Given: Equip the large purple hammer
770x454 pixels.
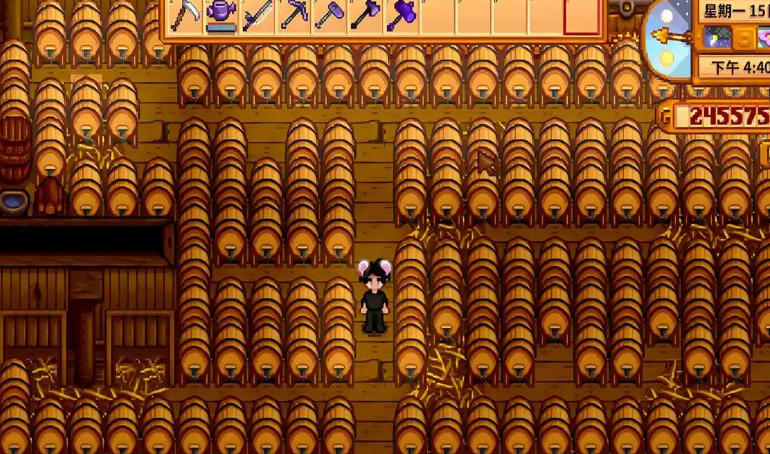Looking at the screenshot, I should pos(402,14).
